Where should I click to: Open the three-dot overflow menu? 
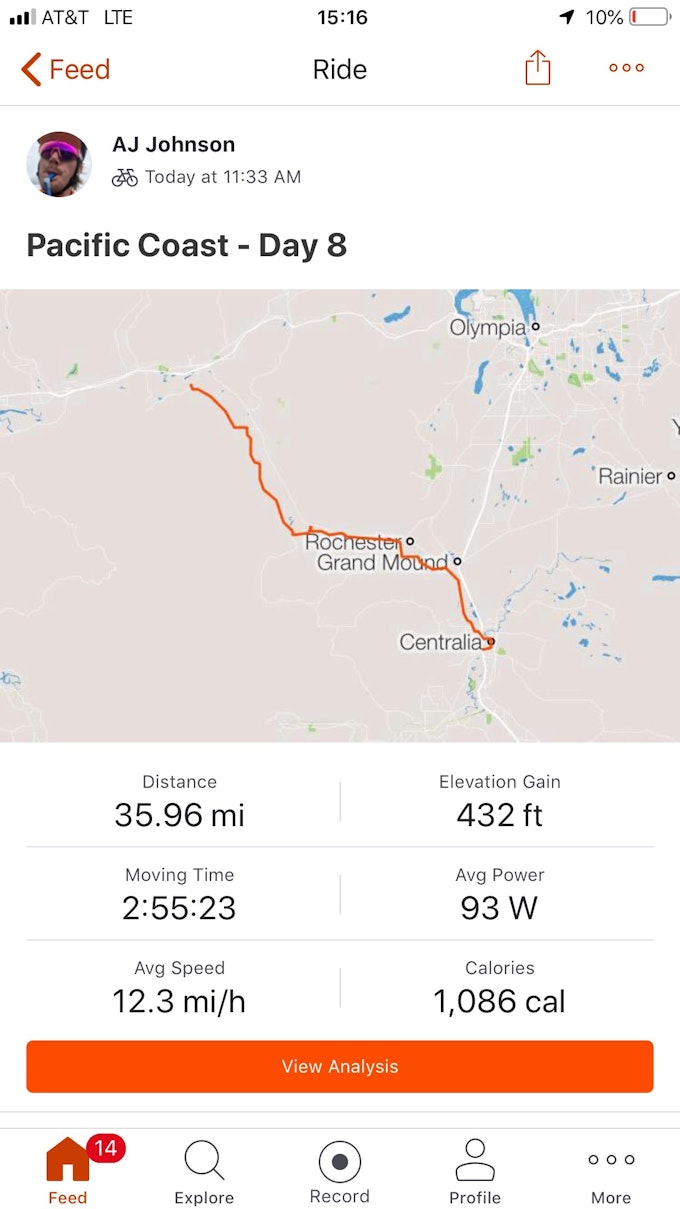click(626, 68)
